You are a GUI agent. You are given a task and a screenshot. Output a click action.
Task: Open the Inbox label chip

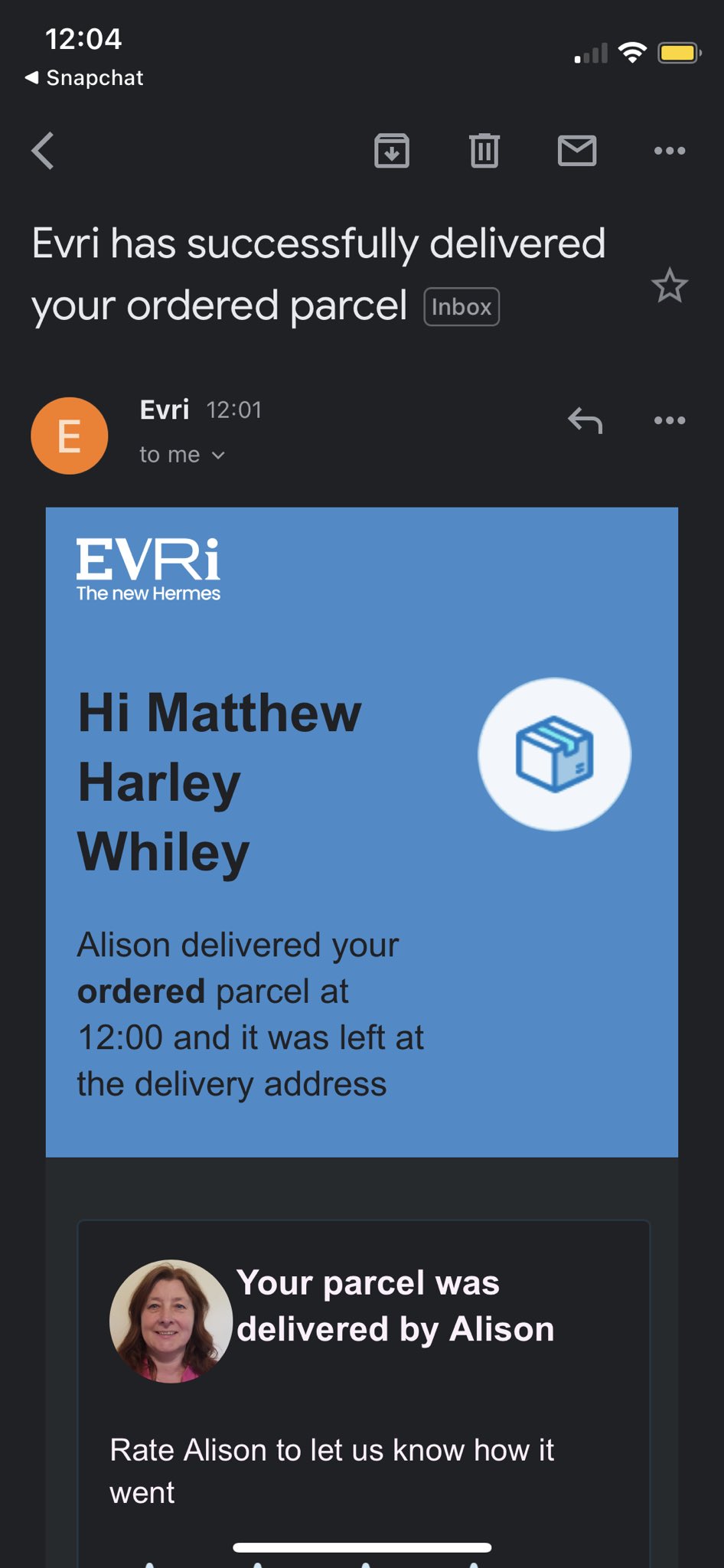click(461, 307)
